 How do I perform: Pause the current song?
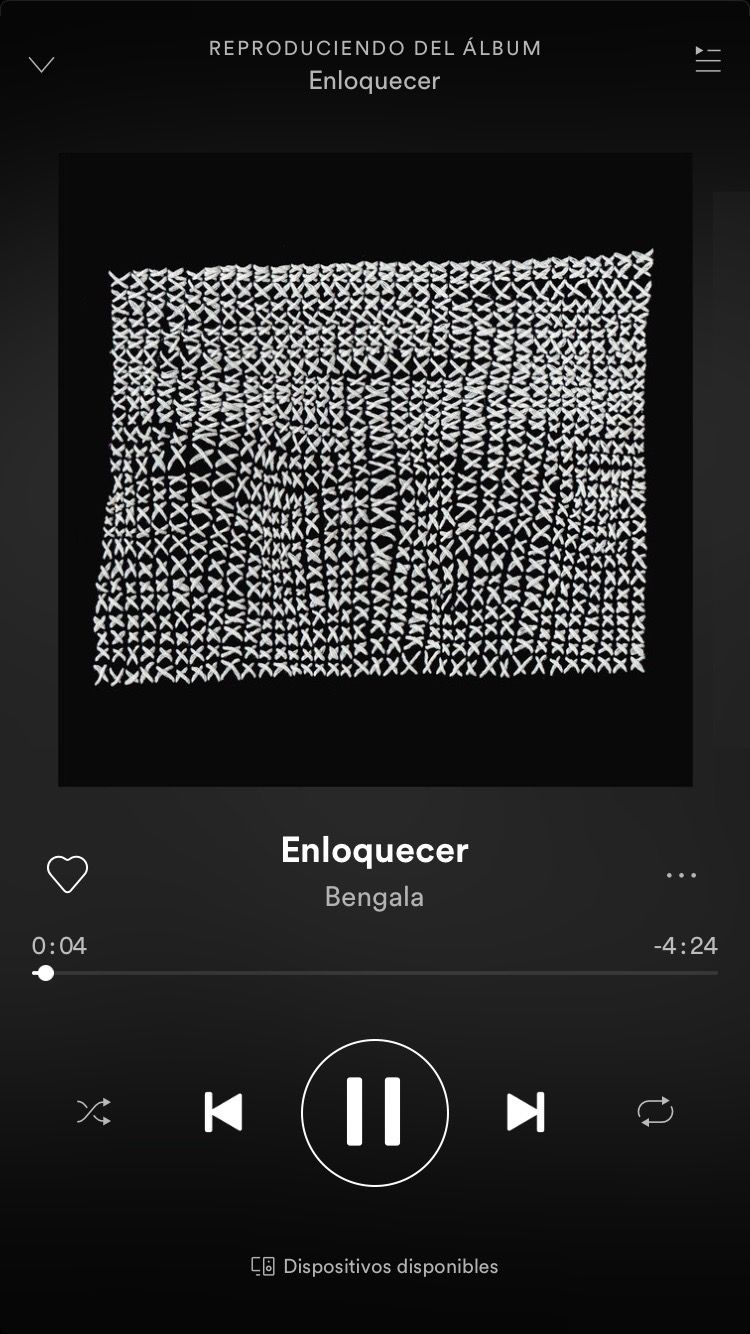click(x=375, y=1112)
